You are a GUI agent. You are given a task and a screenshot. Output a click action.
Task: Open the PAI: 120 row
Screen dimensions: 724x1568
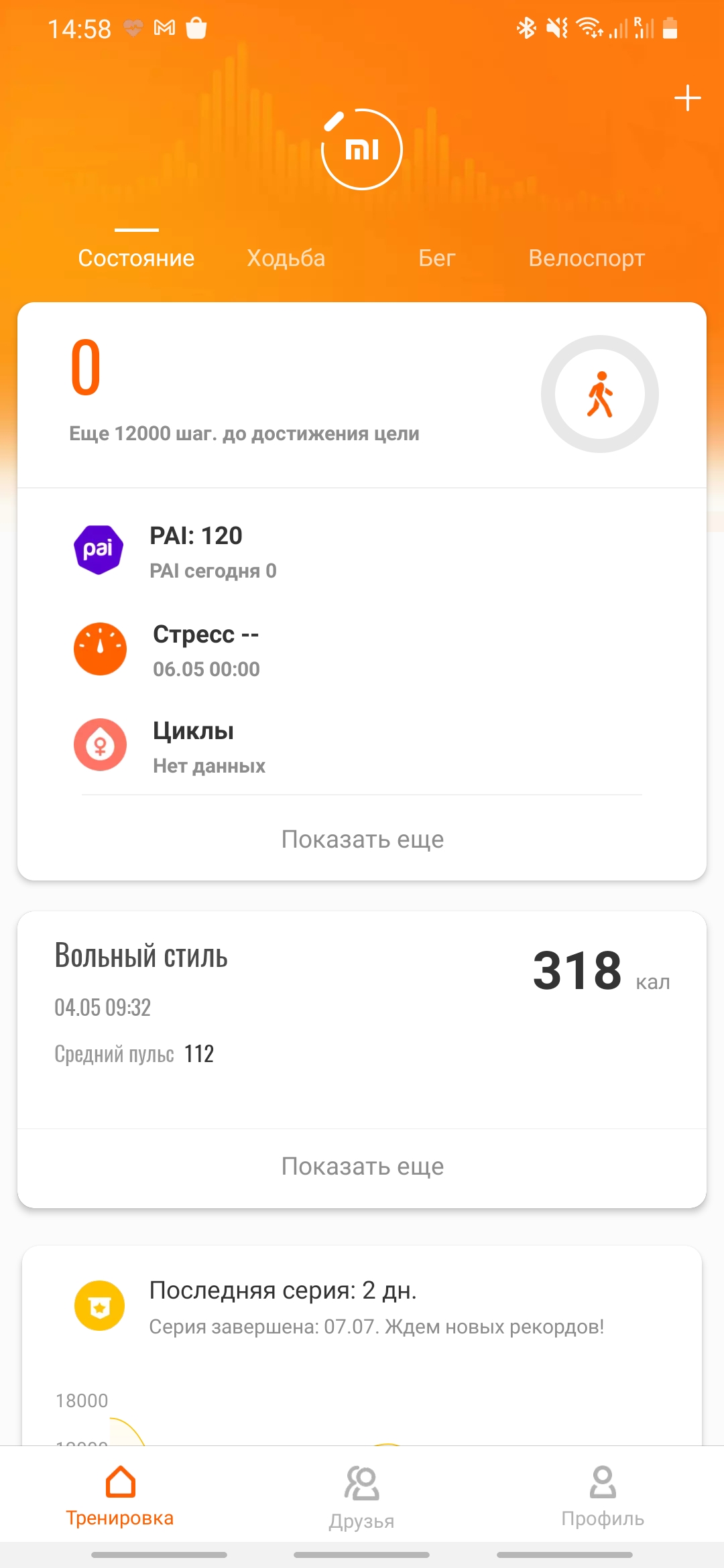(x=362, y=551)
